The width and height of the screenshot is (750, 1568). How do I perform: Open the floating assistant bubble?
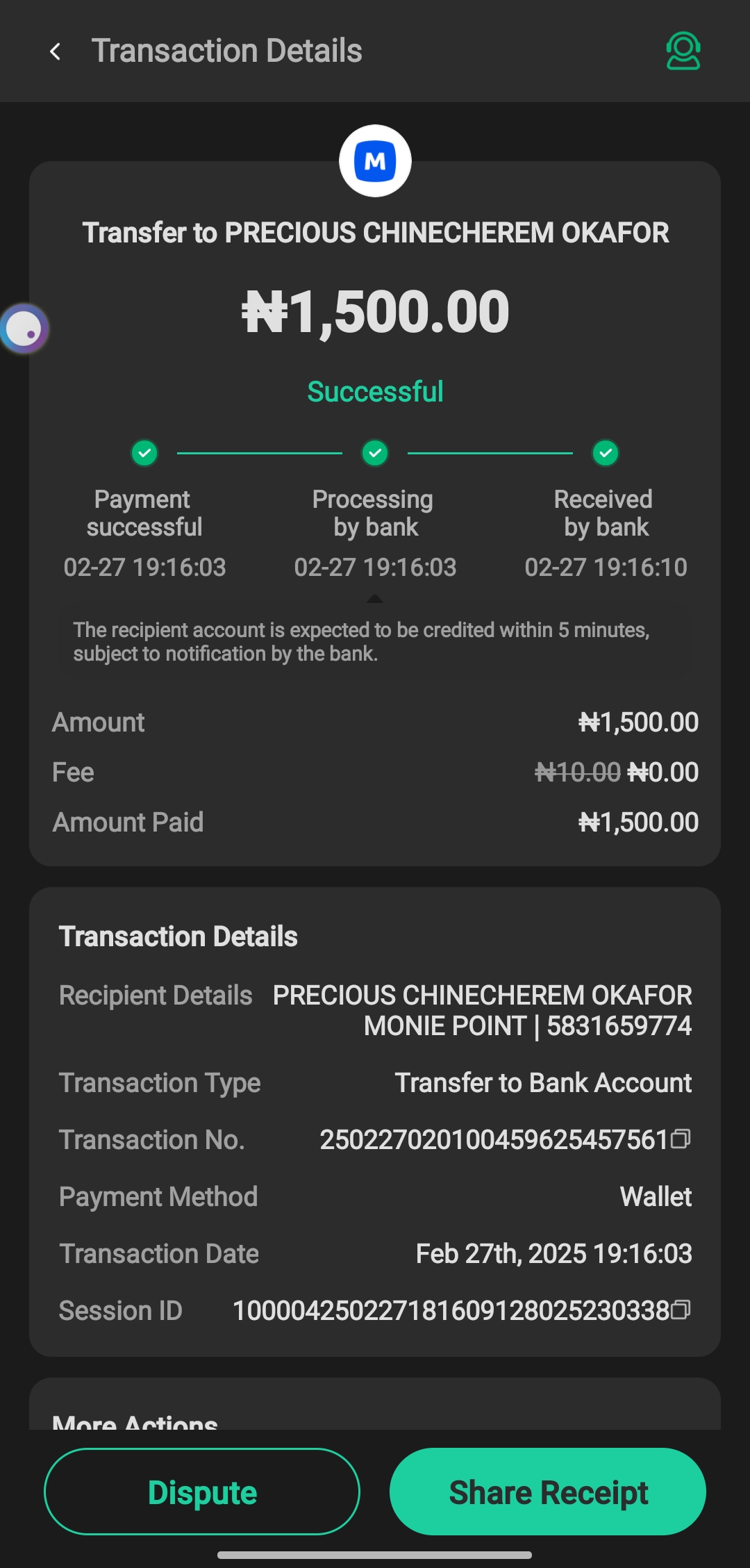click(x=25, y=329)
